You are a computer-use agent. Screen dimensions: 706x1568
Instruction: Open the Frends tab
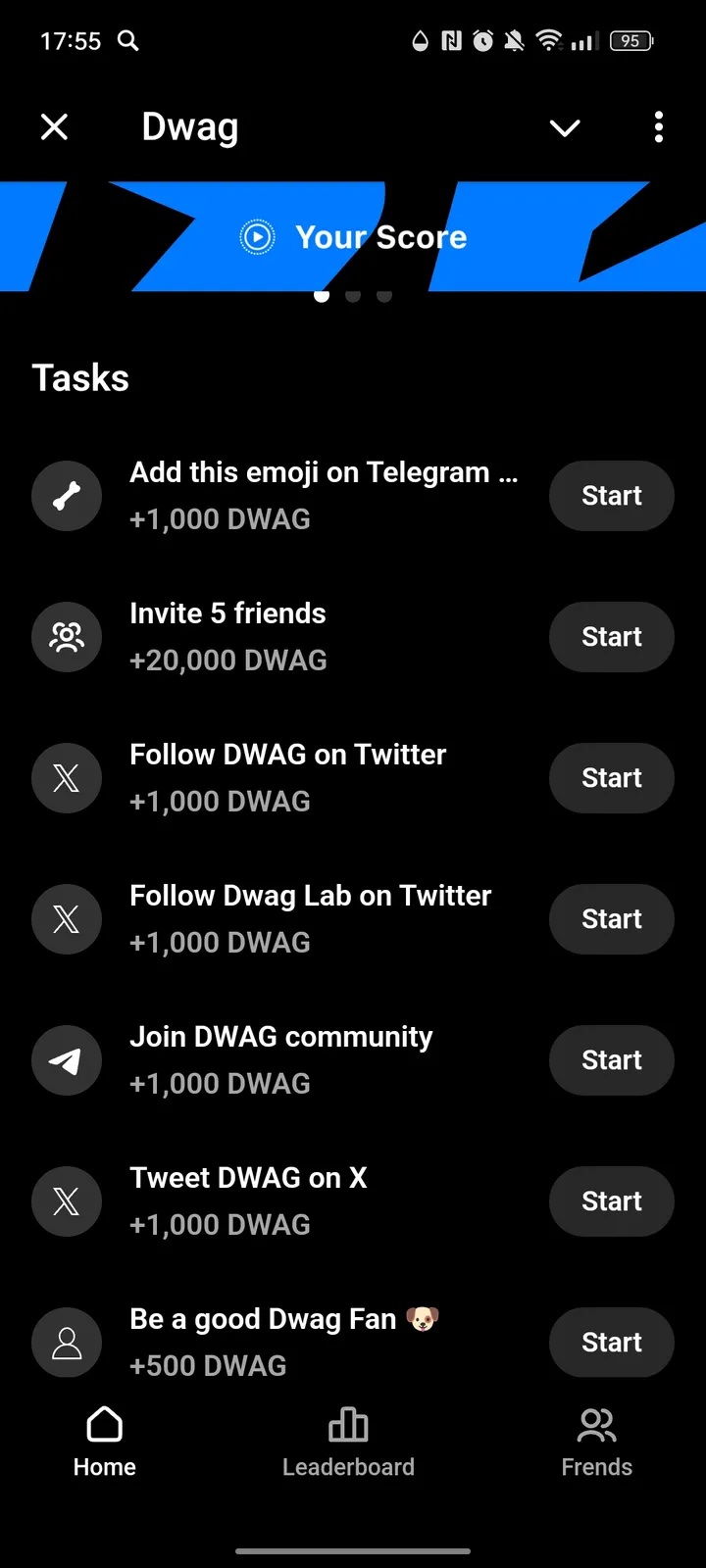point(596,1441)
